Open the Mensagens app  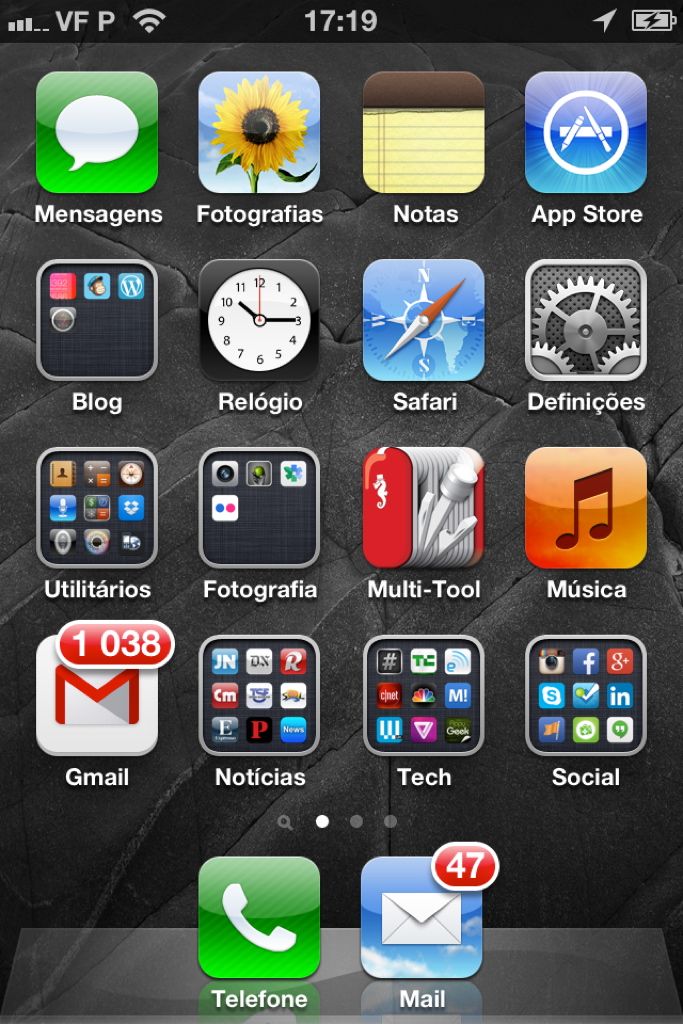pyautogui.click(x=97, y=132)
